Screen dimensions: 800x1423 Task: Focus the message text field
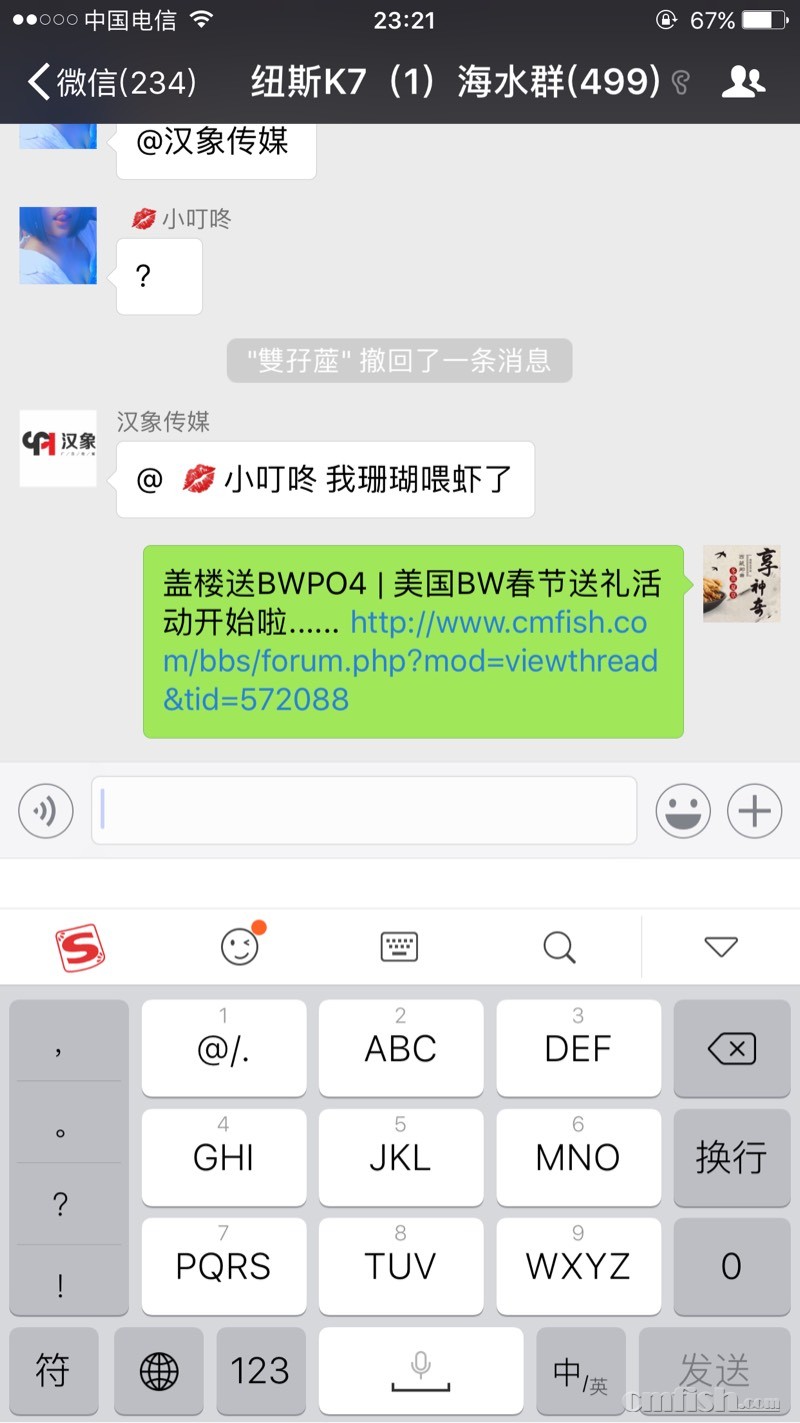364,810
